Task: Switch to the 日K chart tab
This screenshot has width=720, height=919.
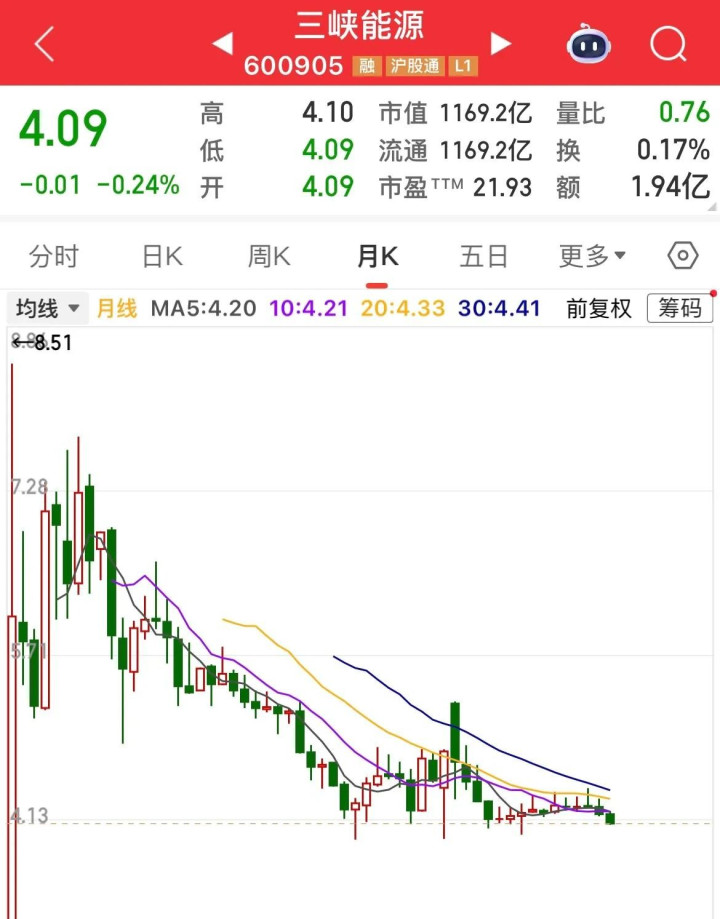Action: click(162, 256)
